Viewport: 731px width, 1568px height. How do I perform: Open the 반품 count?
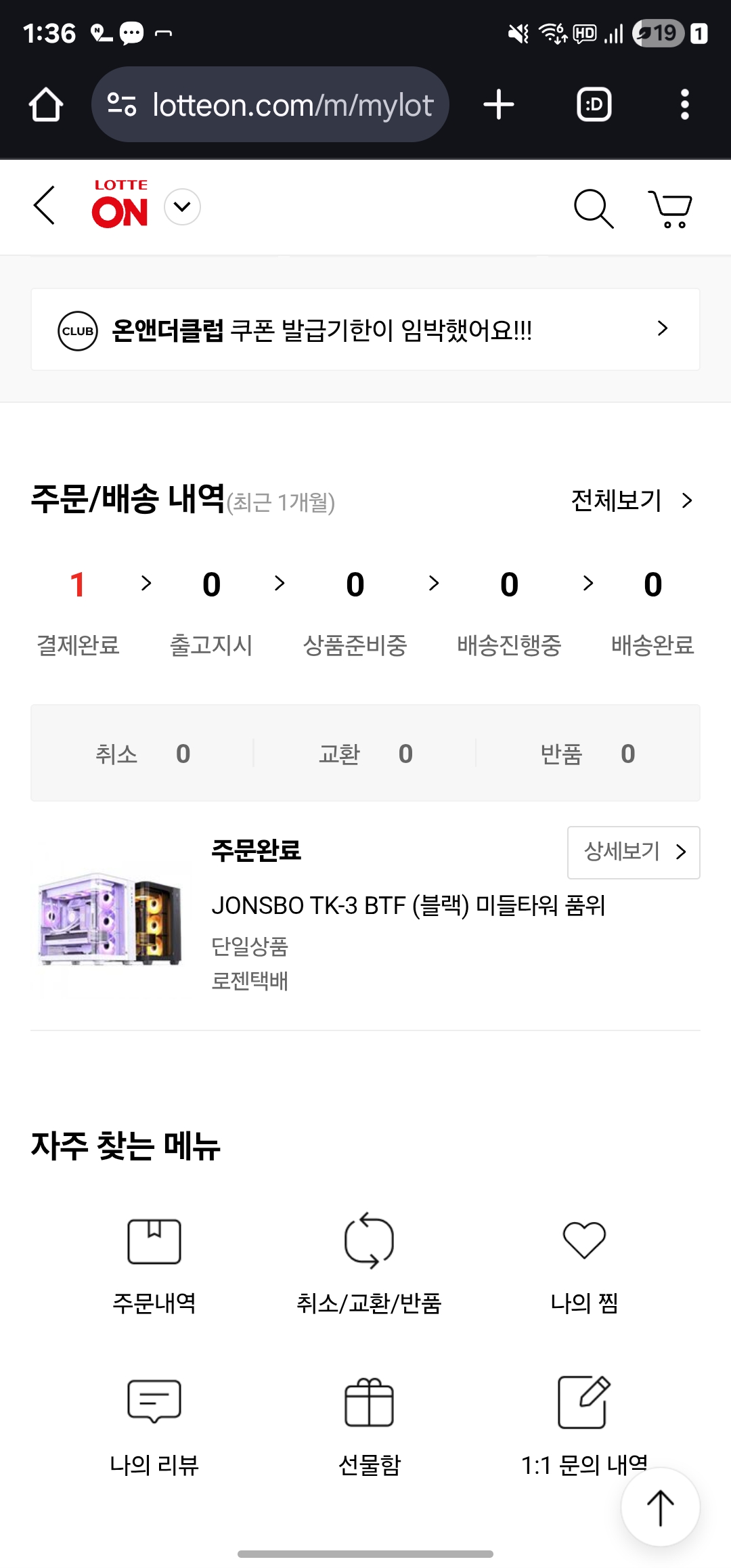point(588,754)
